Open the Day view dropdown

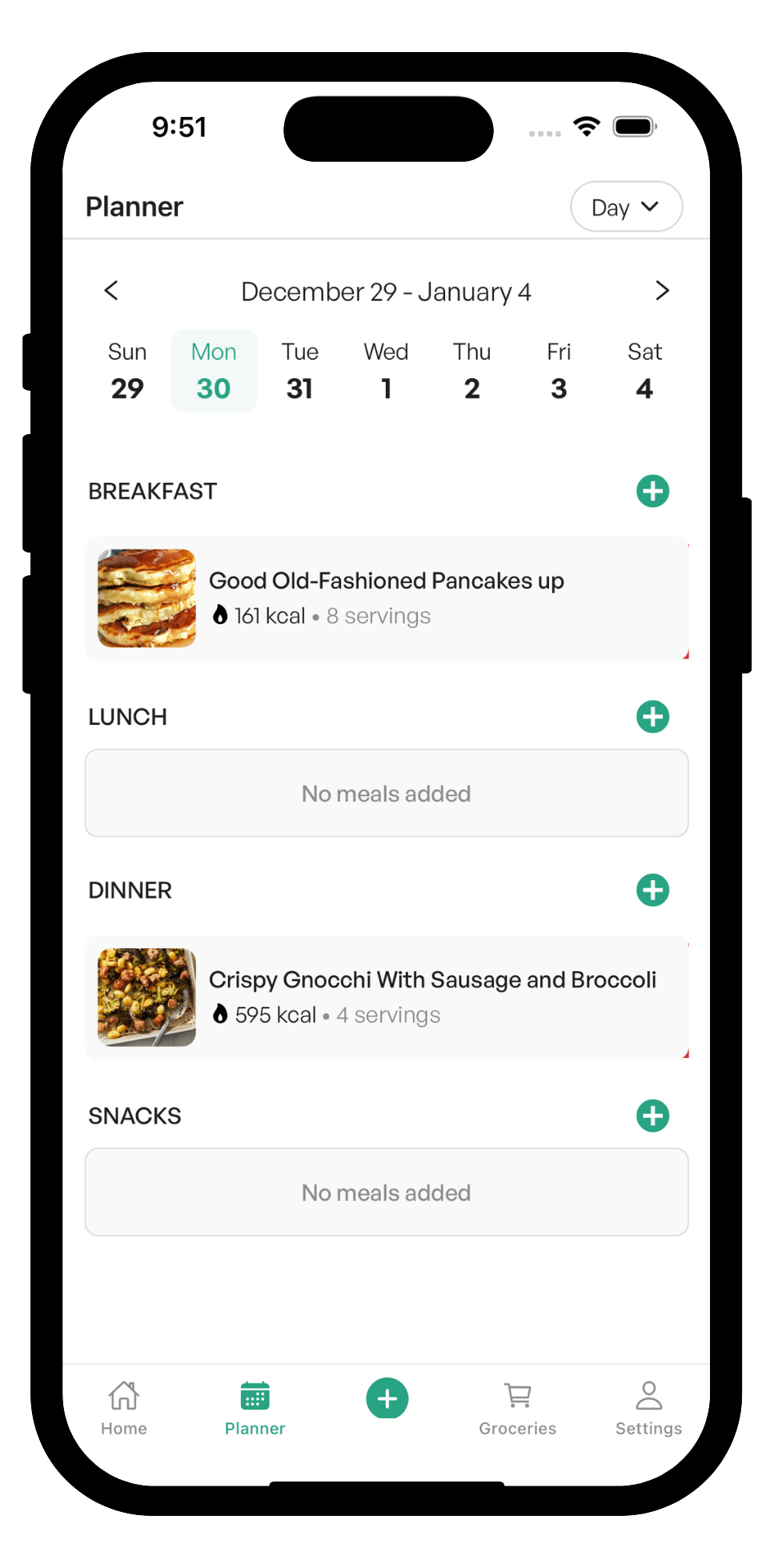(x=626, y=207)
